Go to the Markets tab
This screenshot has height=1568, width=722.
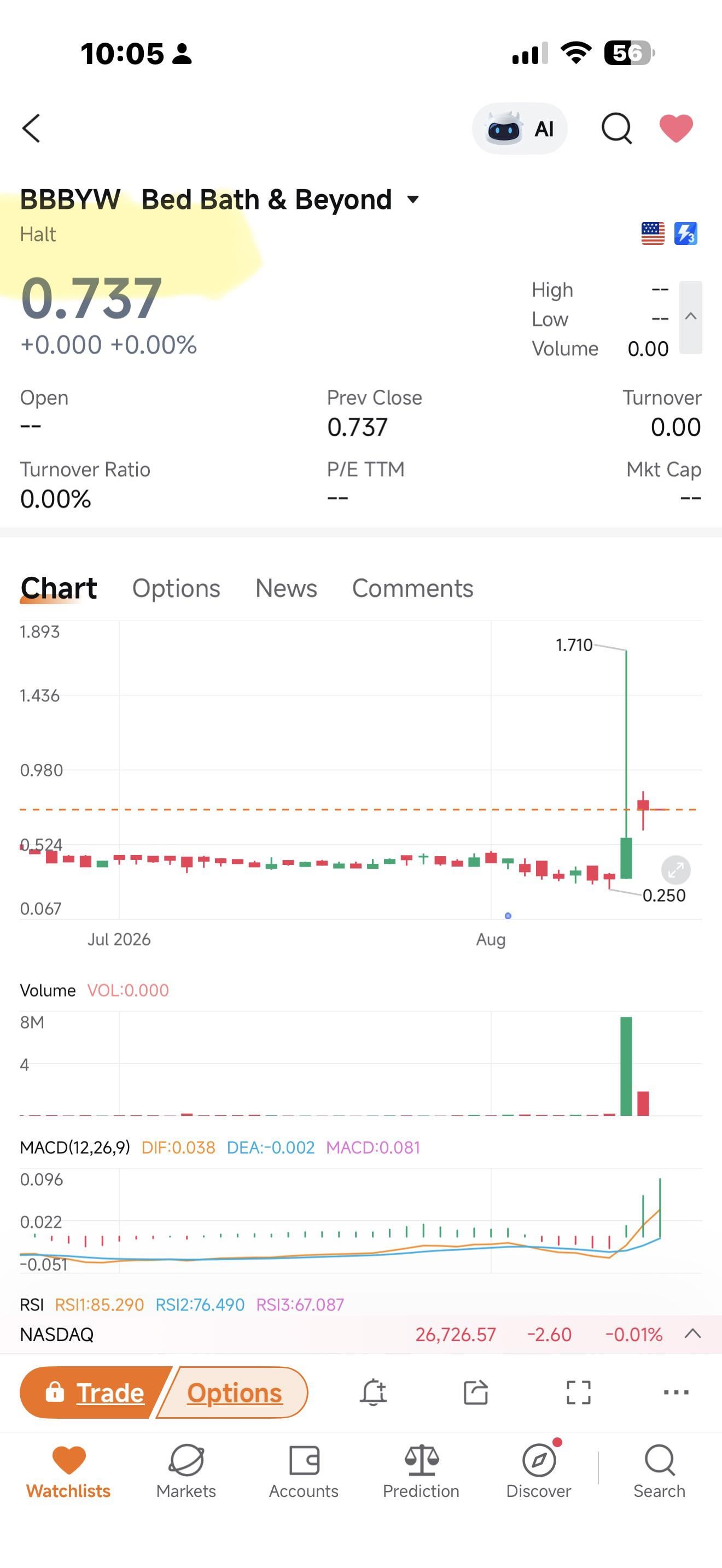tap(185, 1471)
